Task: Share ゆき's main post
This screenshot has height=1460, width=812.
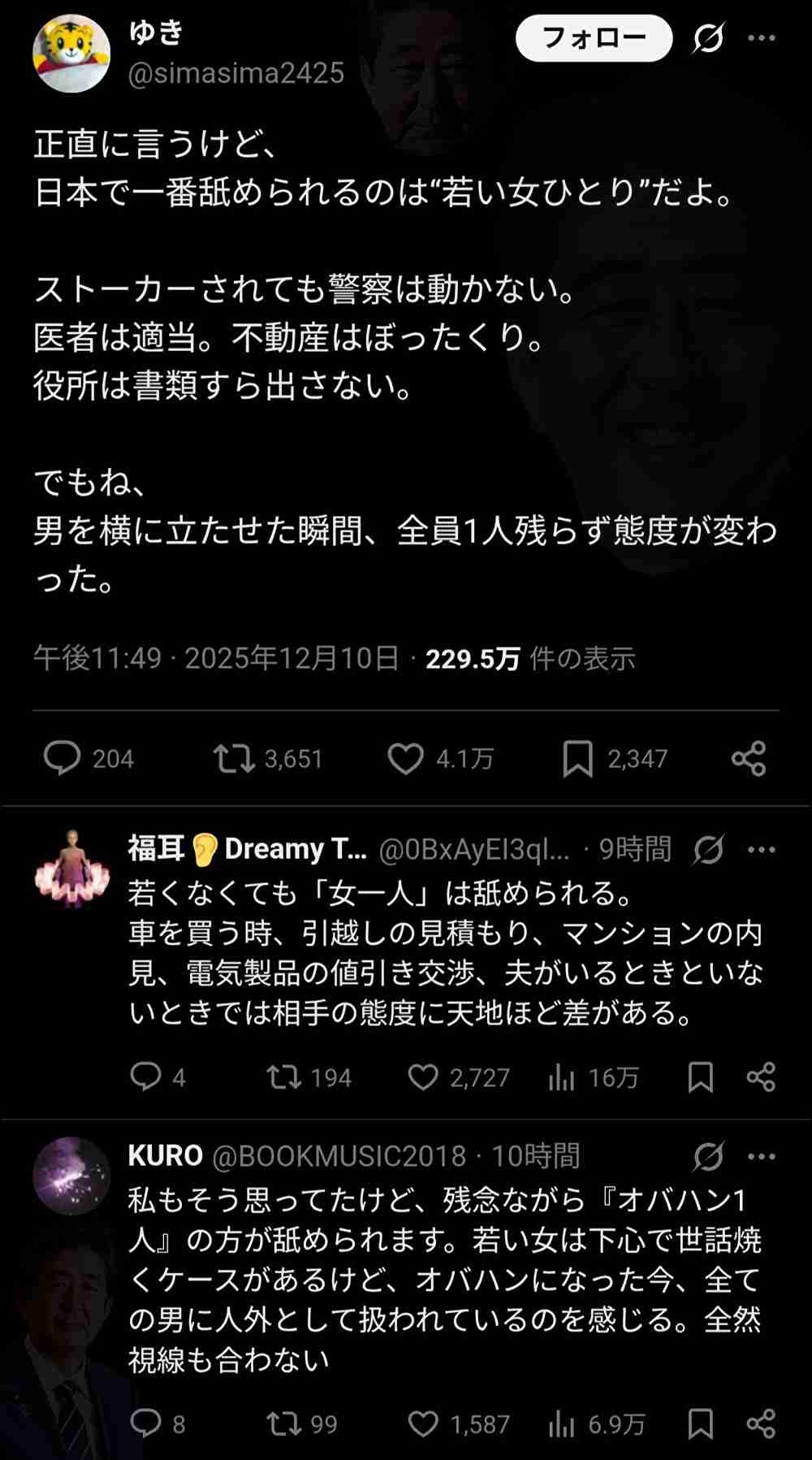Action: 748,758
